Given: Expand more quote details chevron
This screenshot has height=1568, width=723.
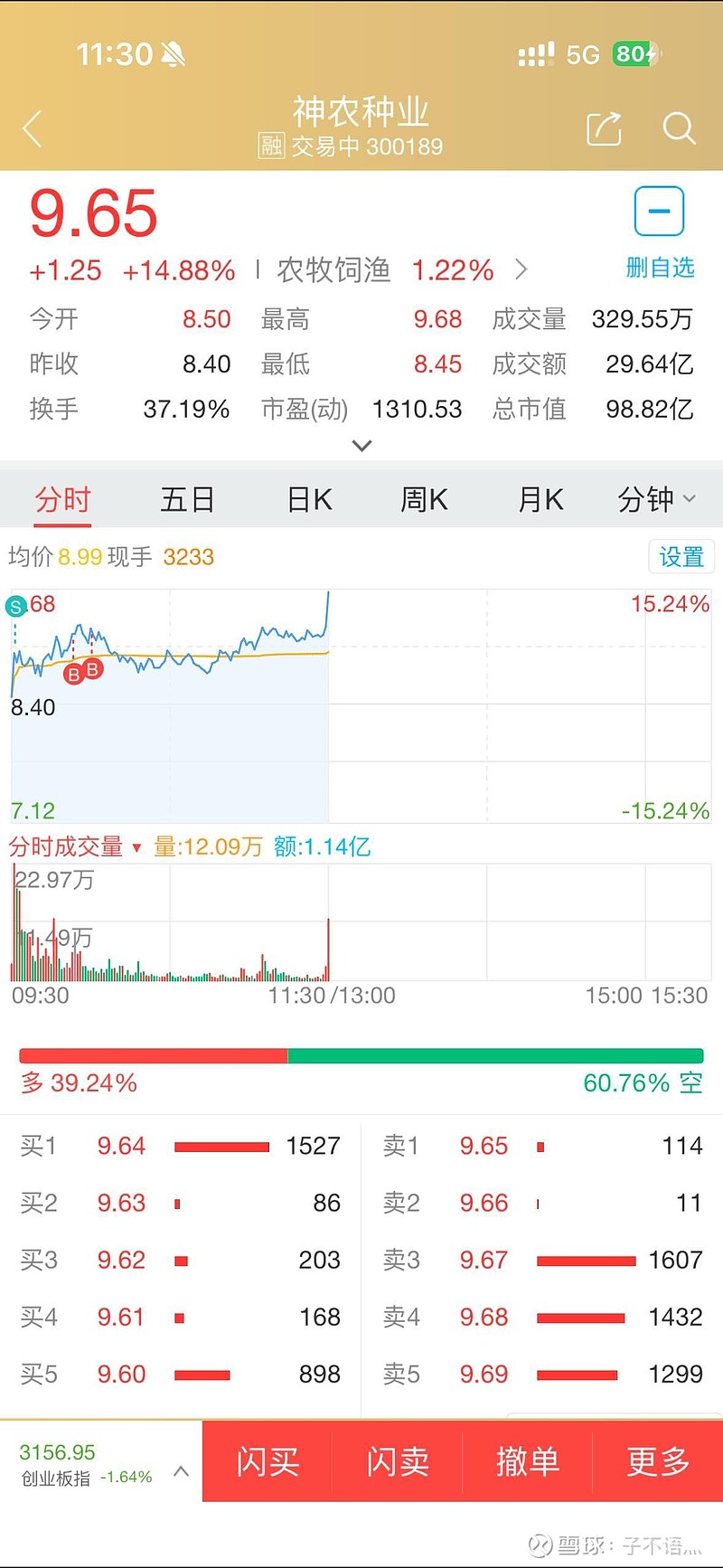Looking at the screenshot, I should [361, 446].
